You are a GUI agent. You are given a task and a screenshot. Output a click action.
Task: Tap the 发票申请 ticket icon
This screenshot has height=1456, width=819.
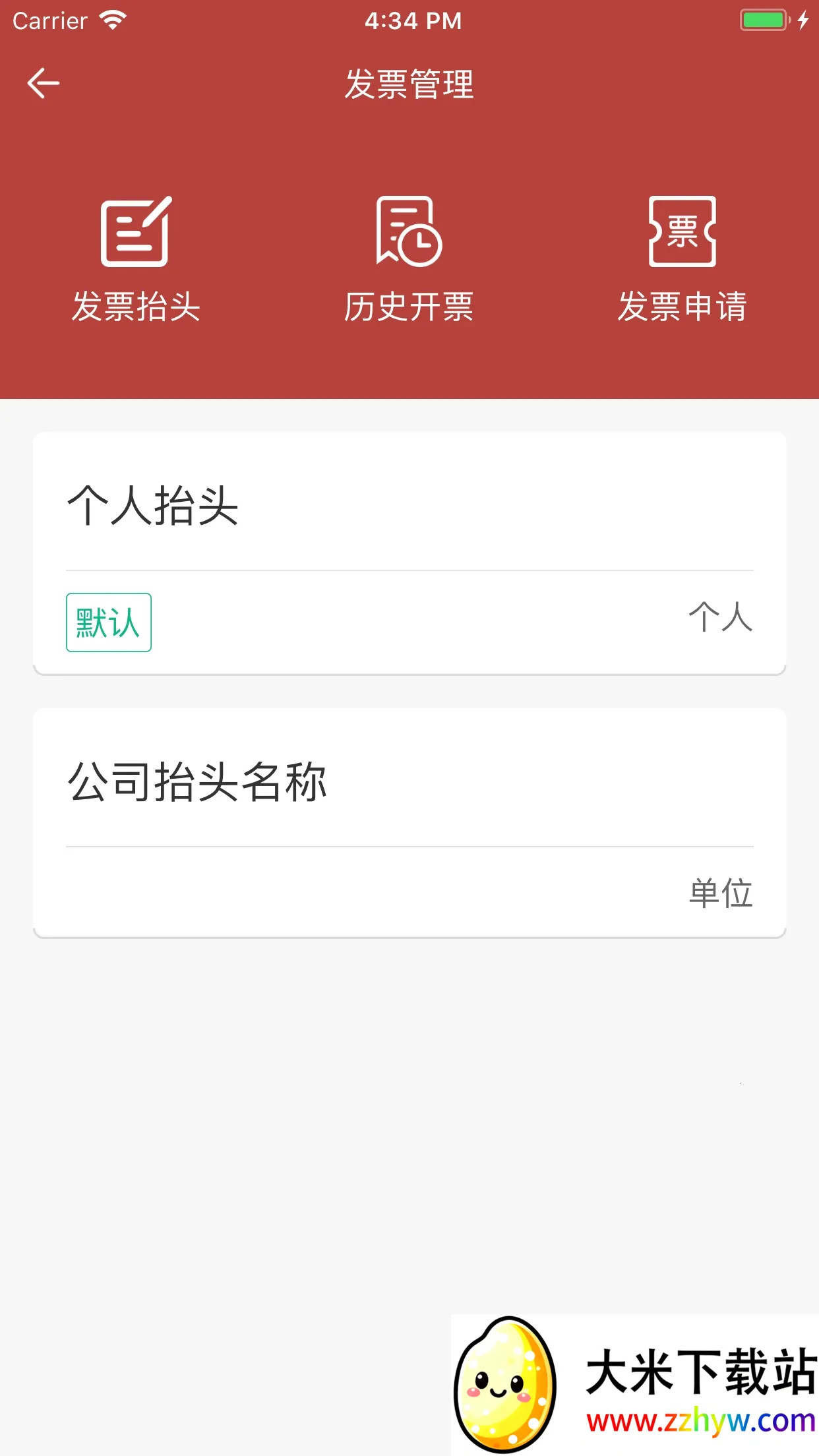681,232
